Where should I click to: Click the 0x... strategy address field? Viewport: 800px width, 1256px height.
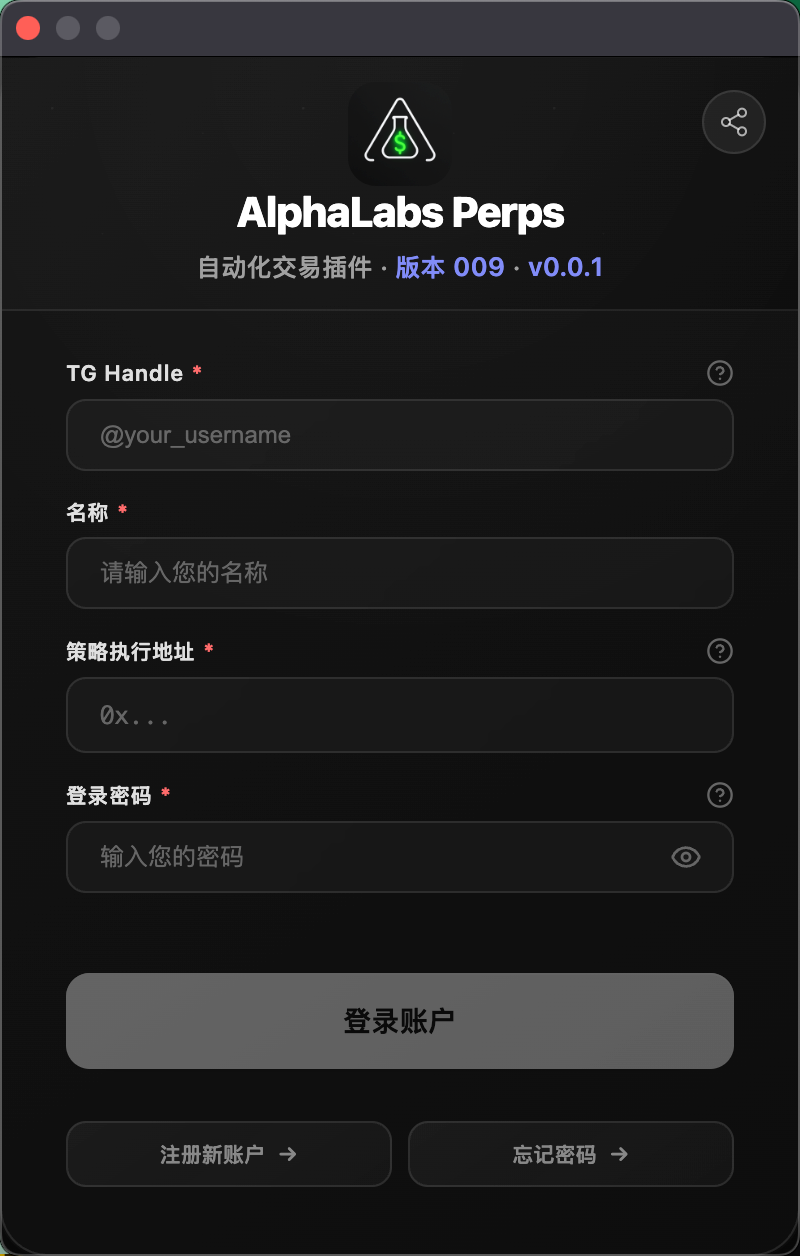pos(399,715)
